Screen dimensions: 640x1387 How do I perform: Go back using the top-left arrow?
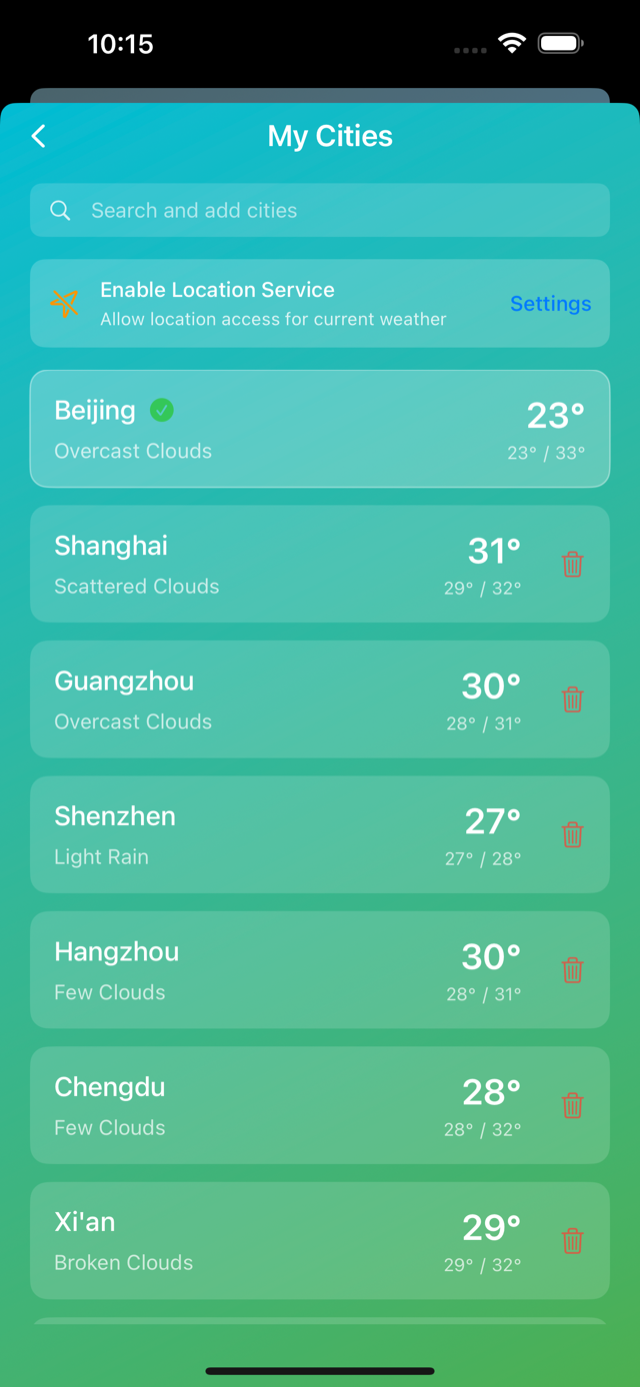(39, 136)
